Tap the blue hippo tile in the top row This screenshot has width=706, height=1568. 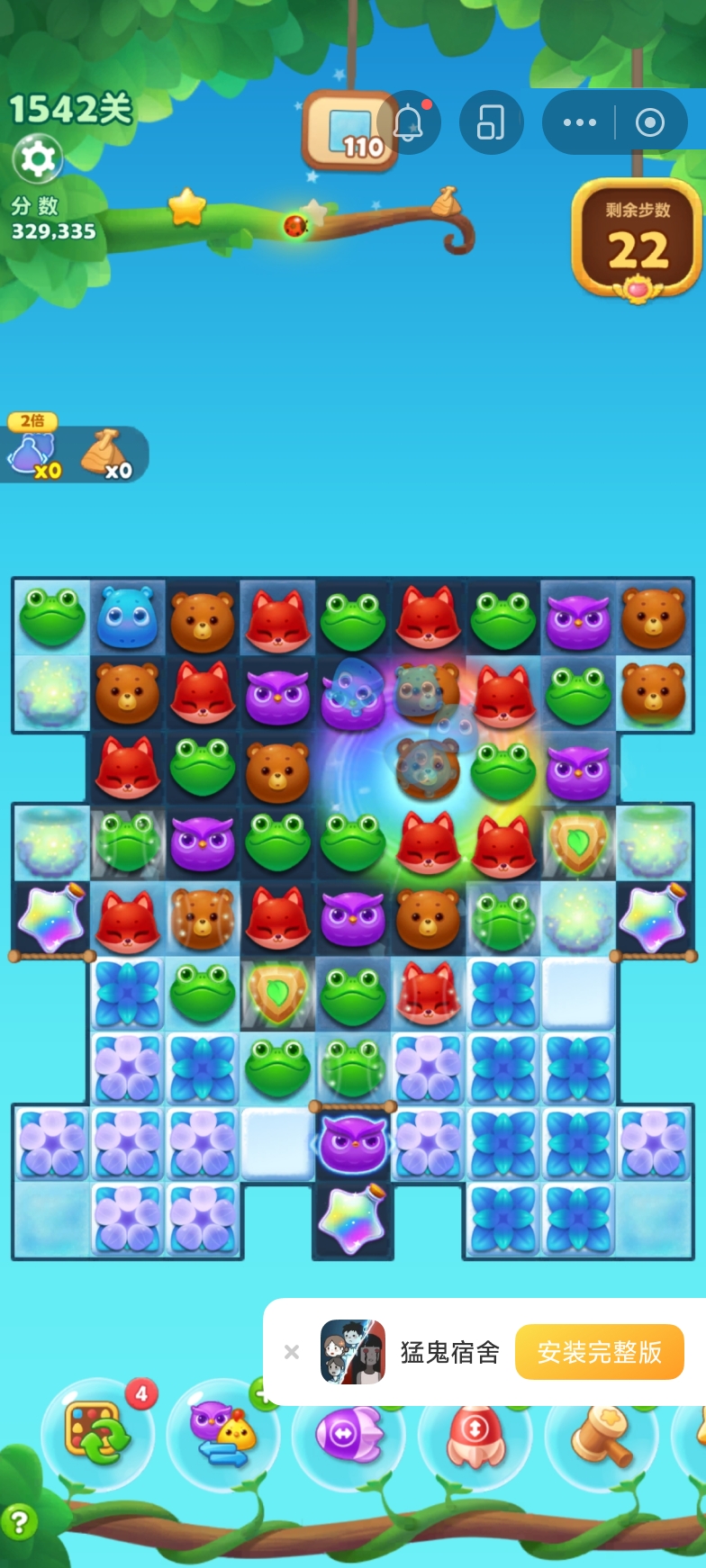coord(127,617)
